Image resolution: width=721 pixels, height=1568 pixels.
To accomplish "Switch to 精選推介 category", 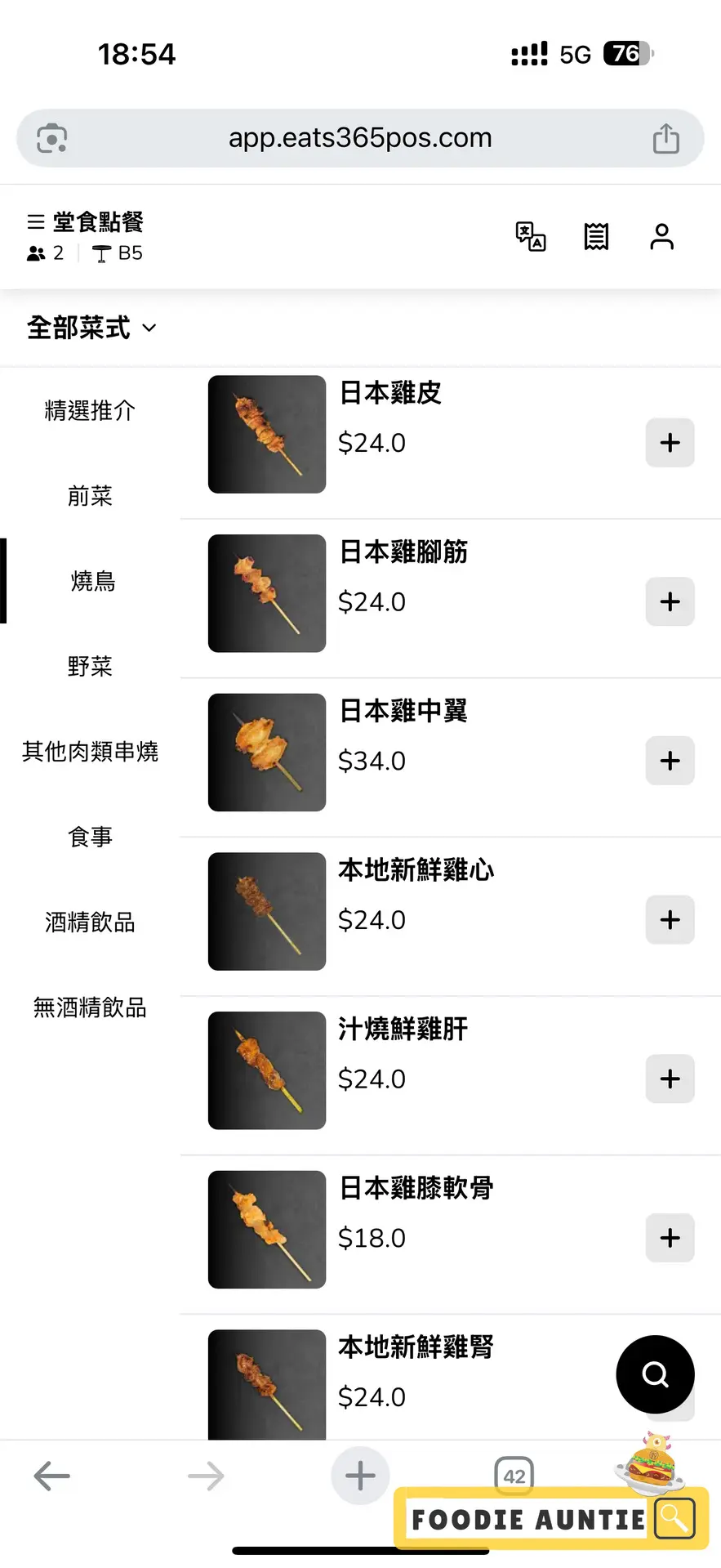I will (x=90, y=410).
